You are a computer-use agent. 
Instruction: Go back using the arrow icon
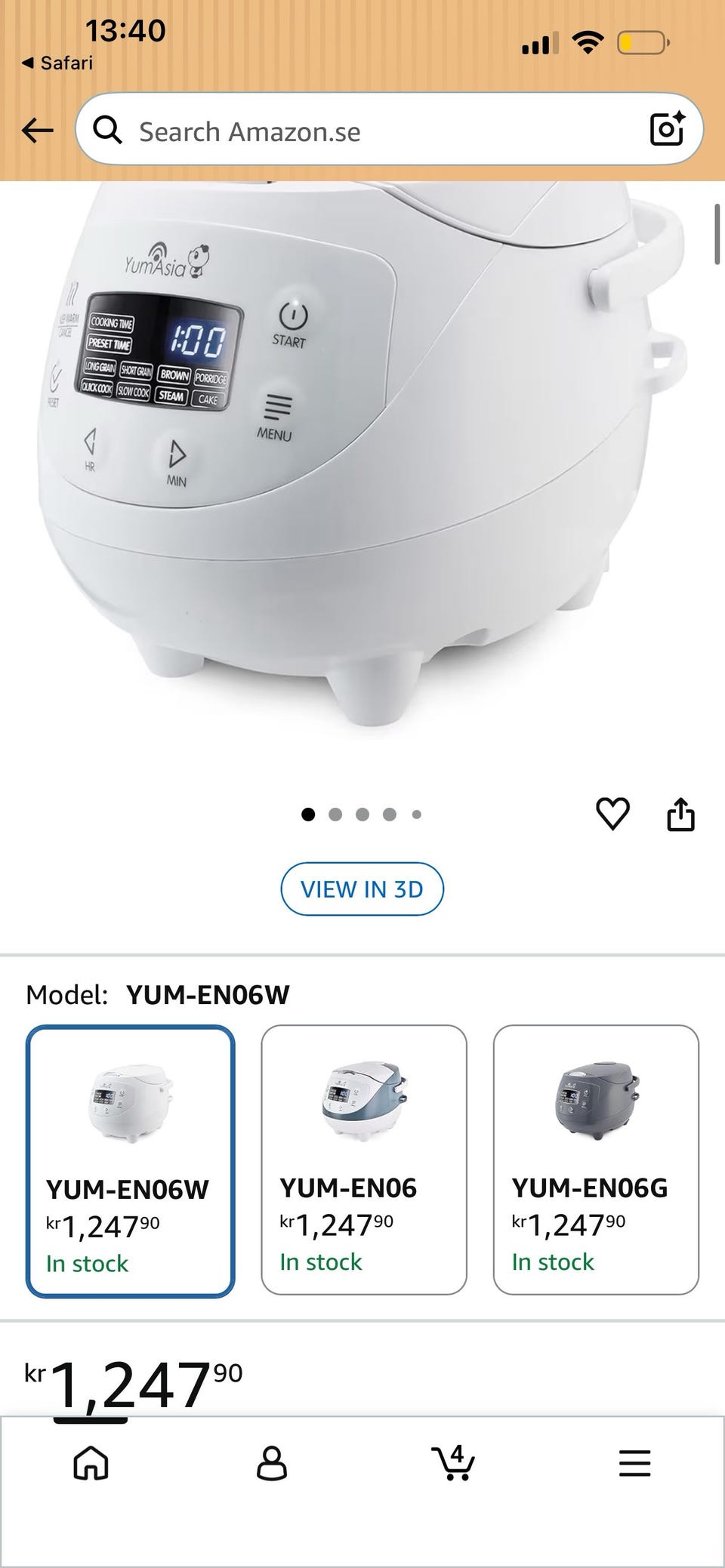click(x=38, y=131)
